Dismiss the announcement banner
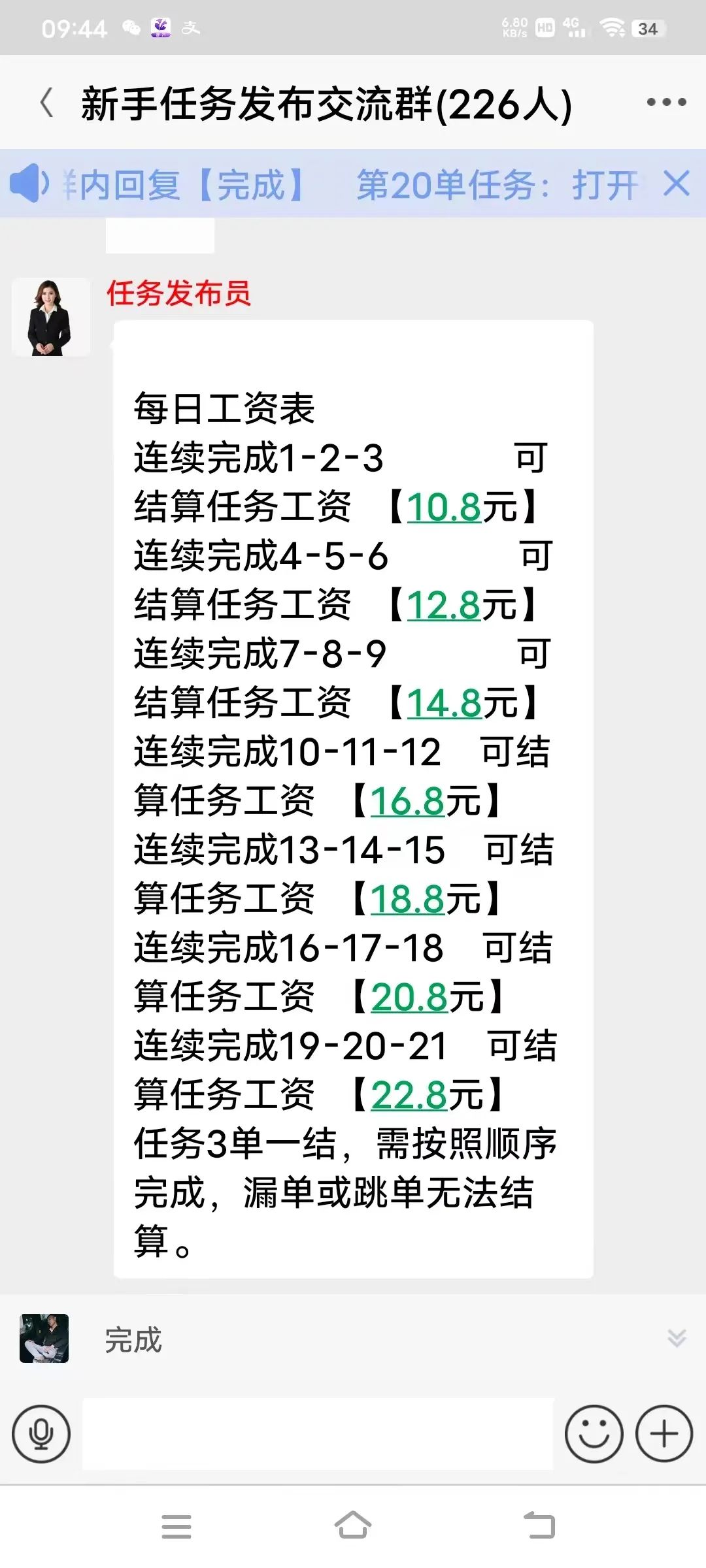 coord(677,184)
